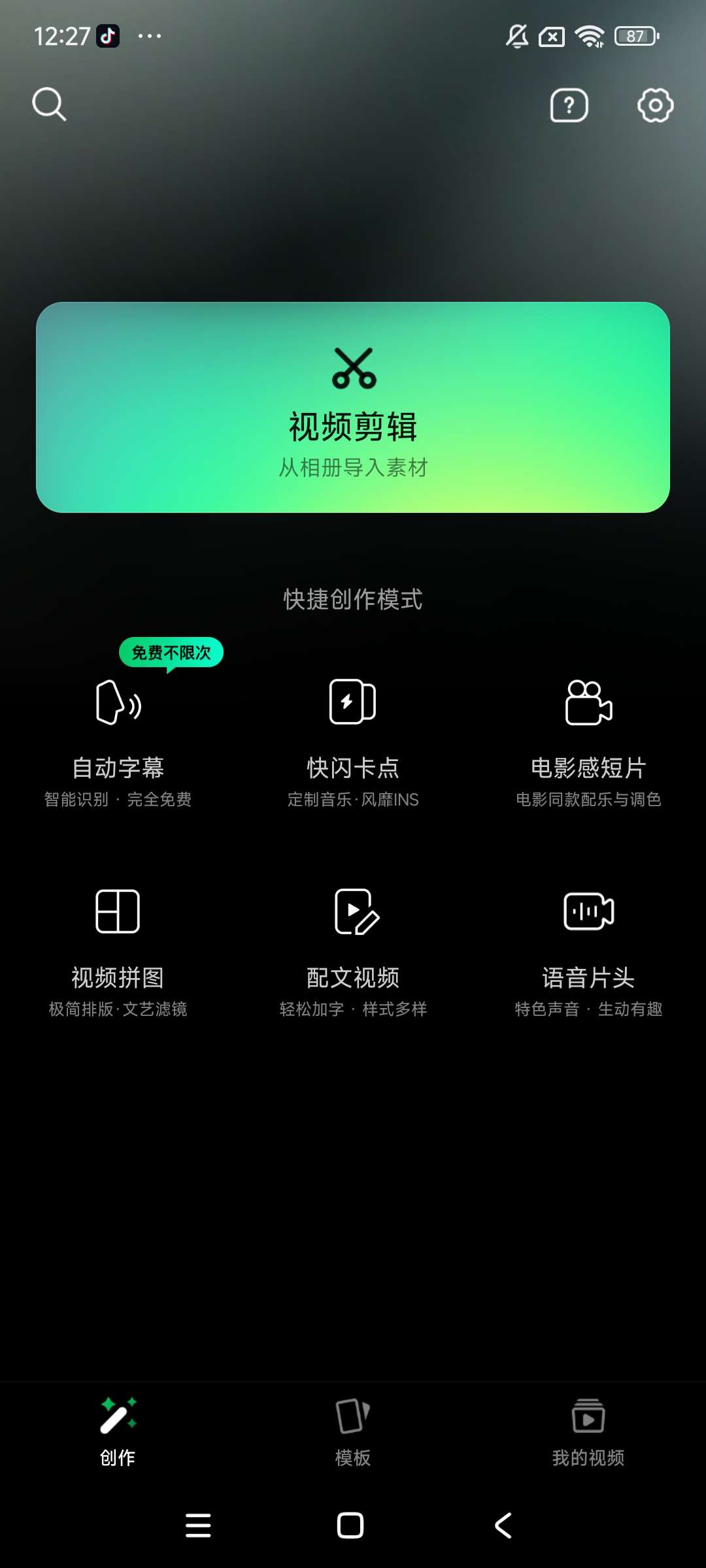Image resolution: width=706 pixels, height=1568 pixels.
Task: Open recent apps from navigation bar
Action: tap(198, 1526)
